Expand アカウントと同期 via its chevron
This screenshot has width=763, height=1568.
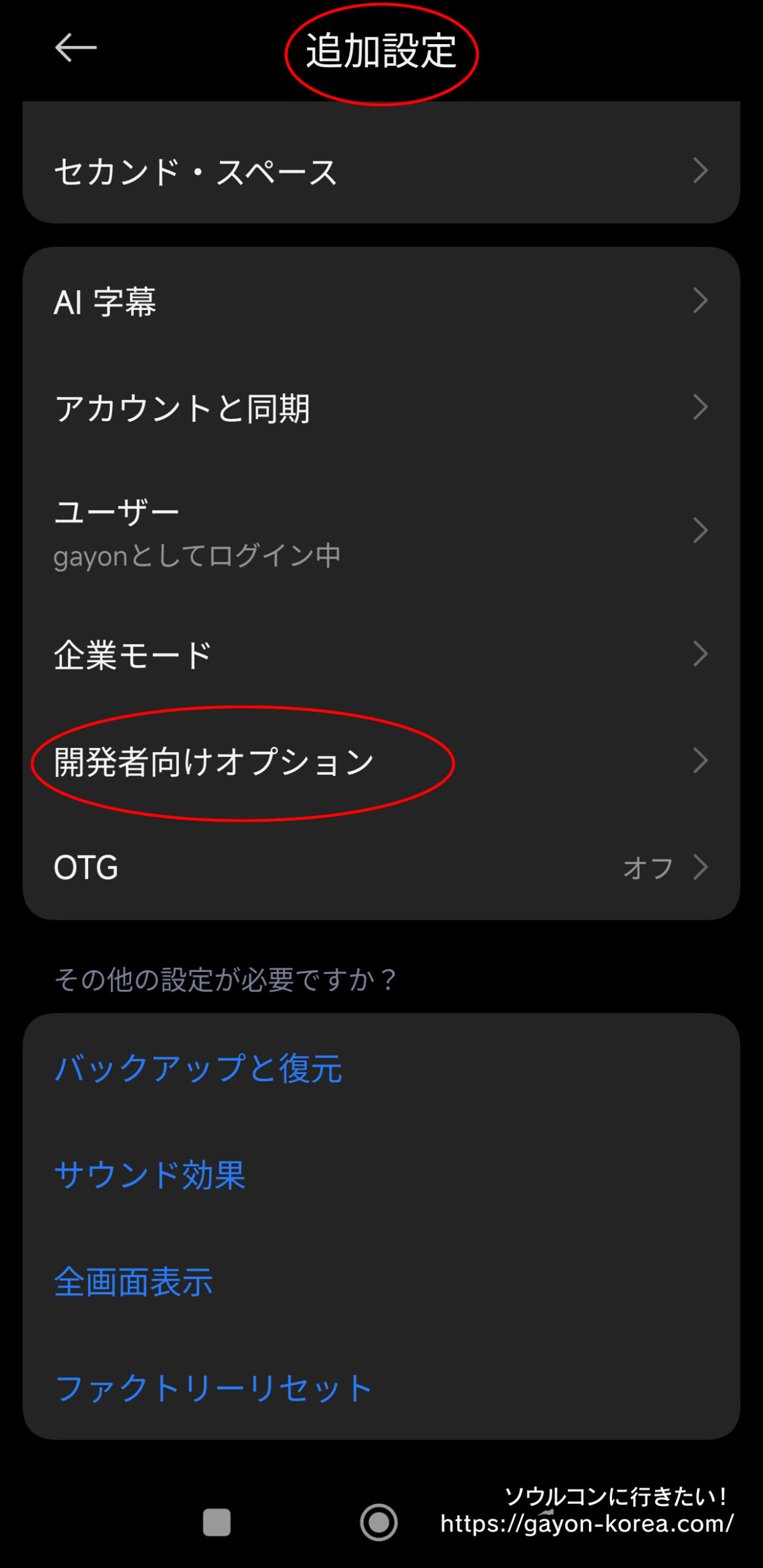tap(699, 405)
